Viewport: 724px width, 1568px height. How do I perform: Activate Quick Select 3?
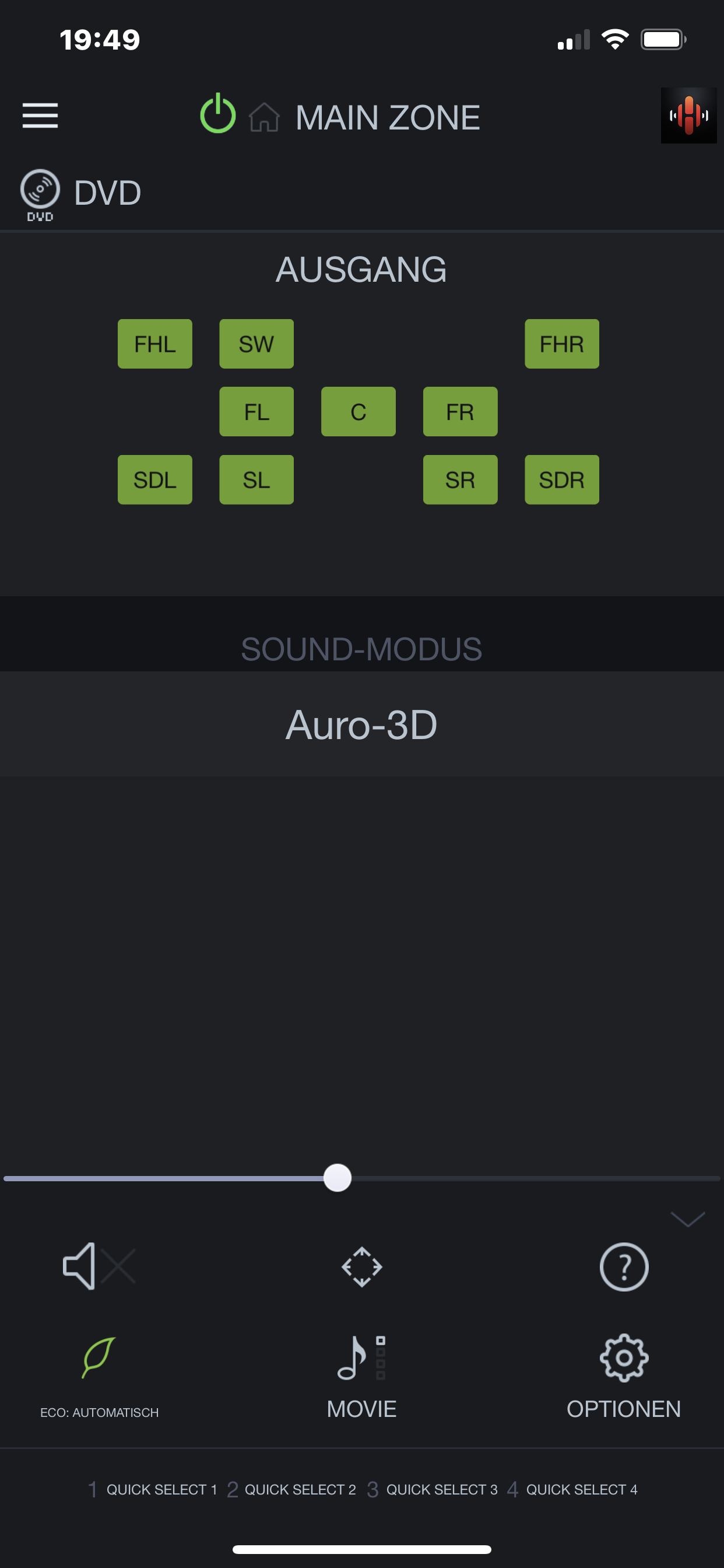click(433, 1489)
